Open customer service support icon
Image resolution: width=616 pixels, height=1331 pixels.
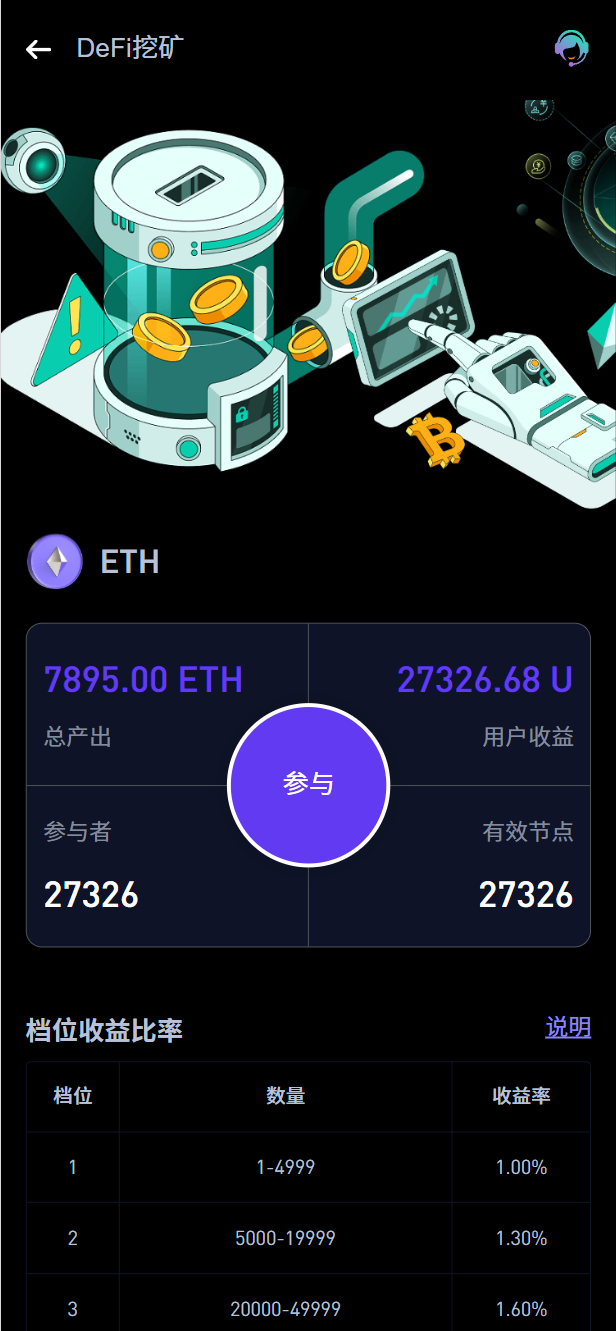point(571,48)
